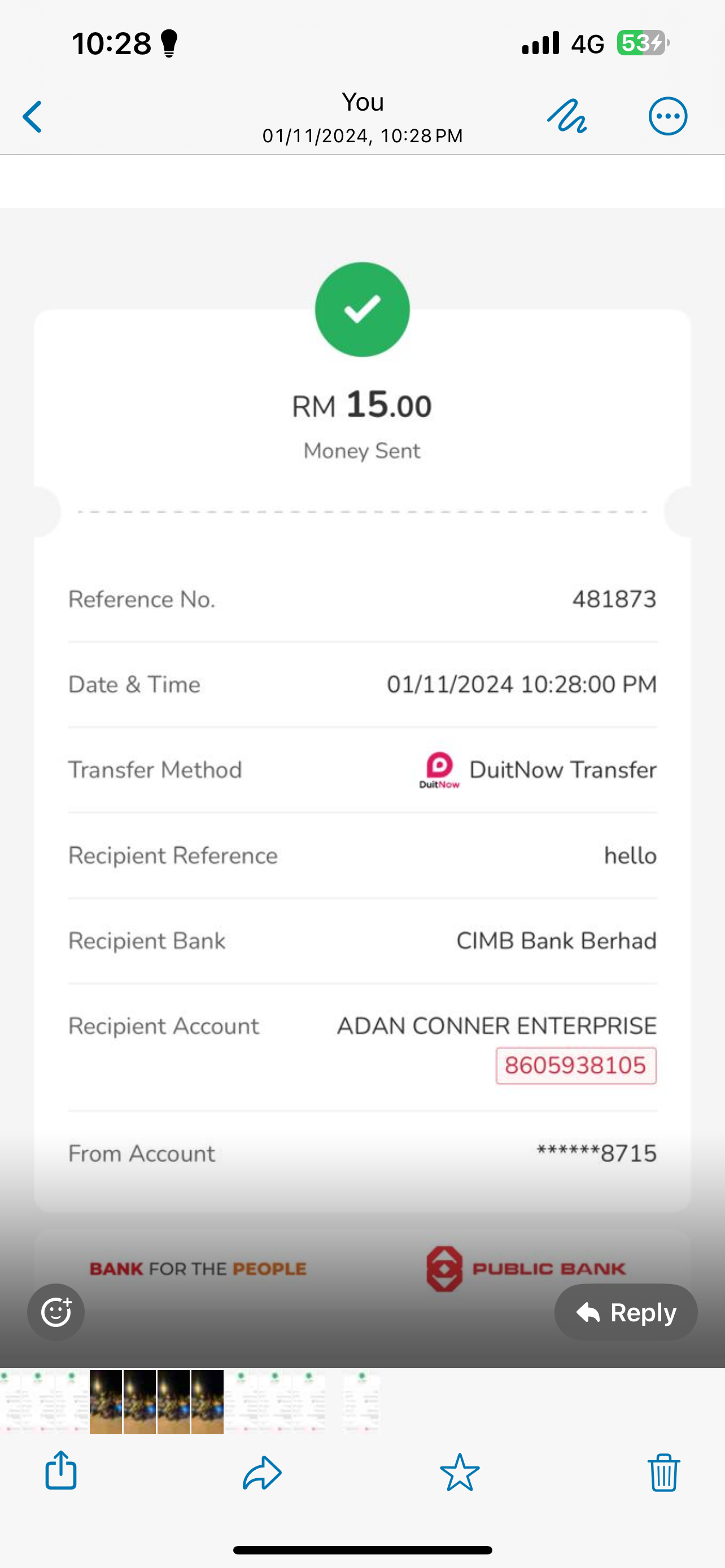
Task: Star this image
Action: pyautogui.click(x=460, y=1472)
